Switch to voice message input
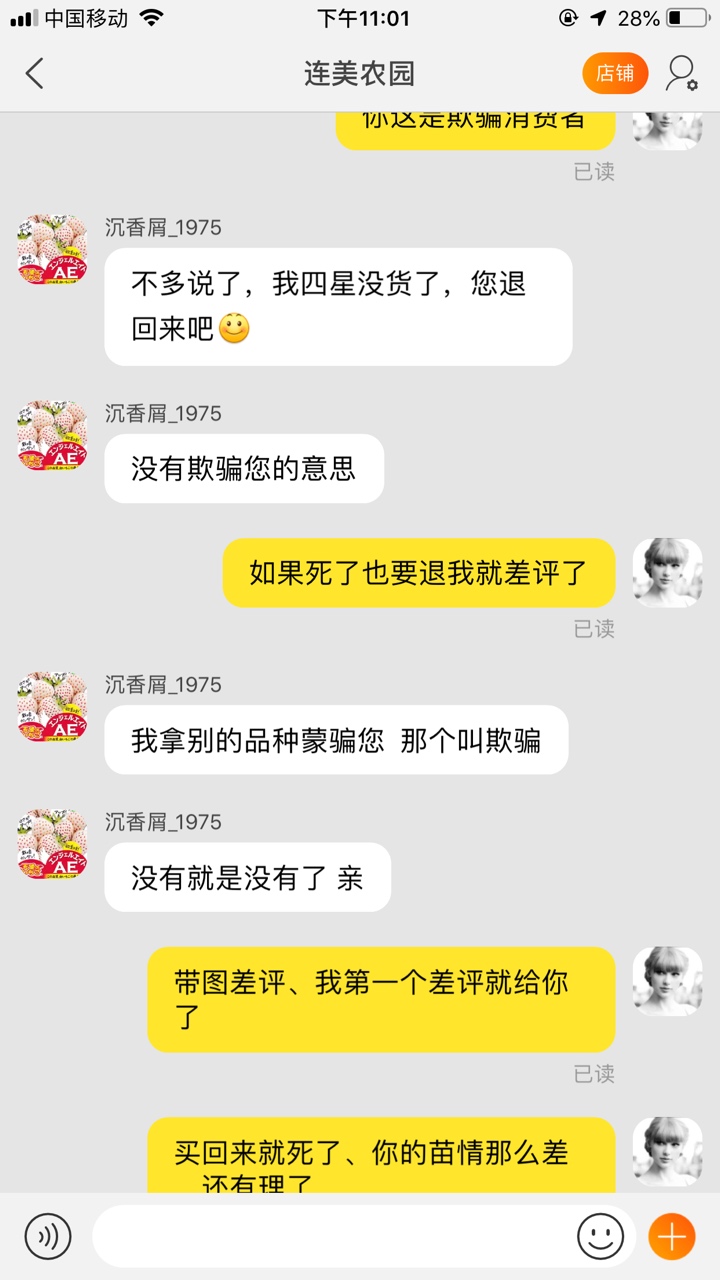Image resolution: width=720 pixels, height=1280 pixels. 48,1237
